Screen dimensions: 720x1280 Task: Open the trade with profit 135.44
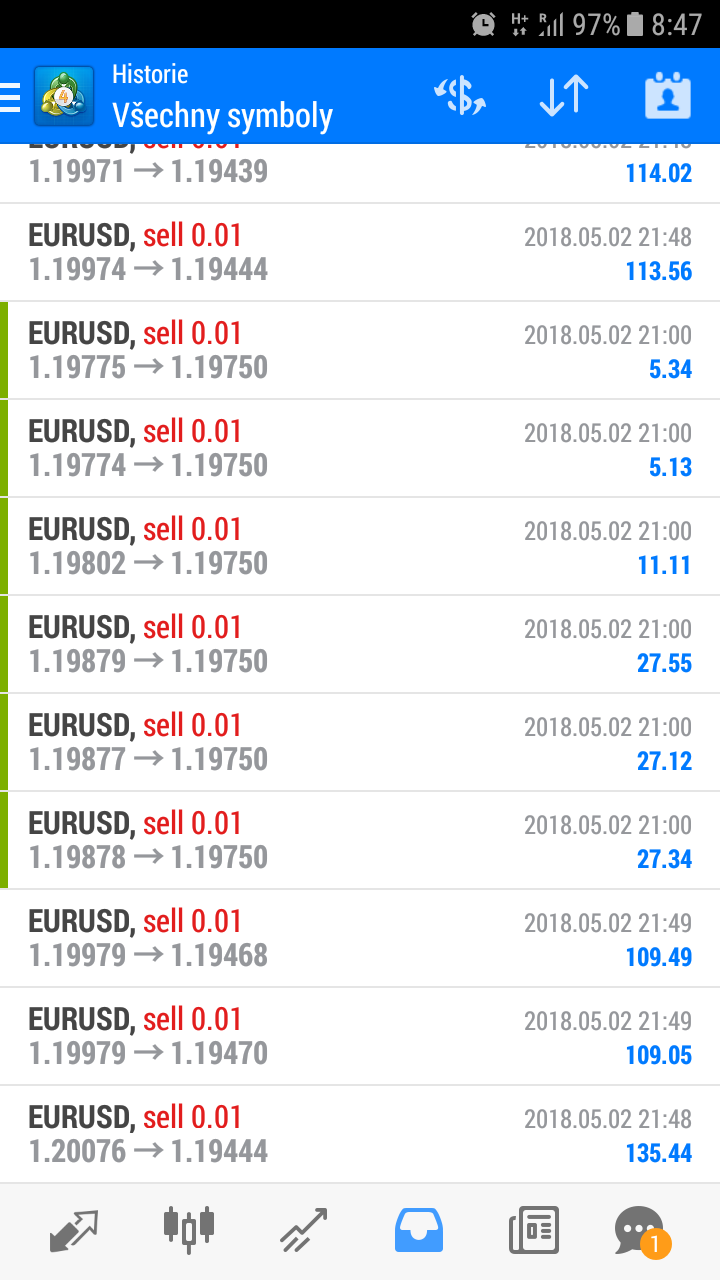tap(360, 1134)
